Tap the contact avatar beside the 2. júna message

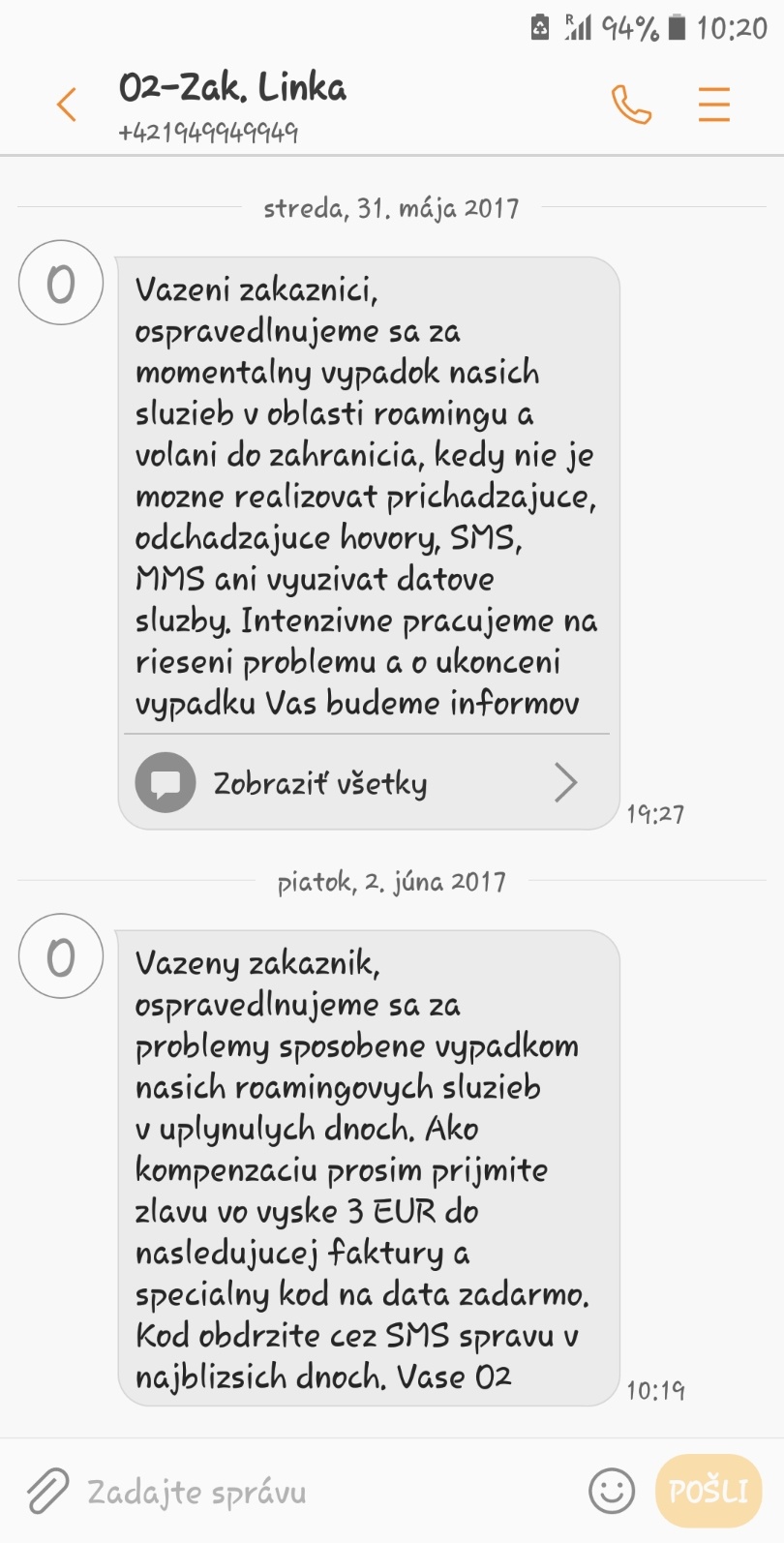click(x=61, y=955)
